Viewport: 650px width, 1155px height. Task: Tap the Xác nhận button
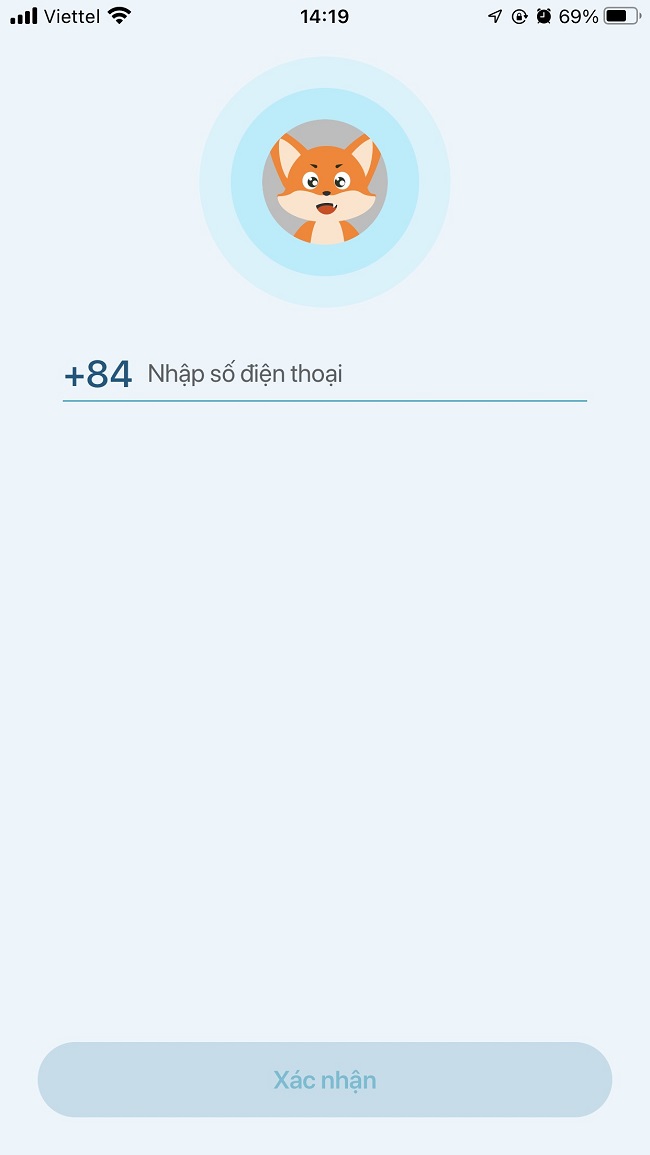pos(325,1080)
